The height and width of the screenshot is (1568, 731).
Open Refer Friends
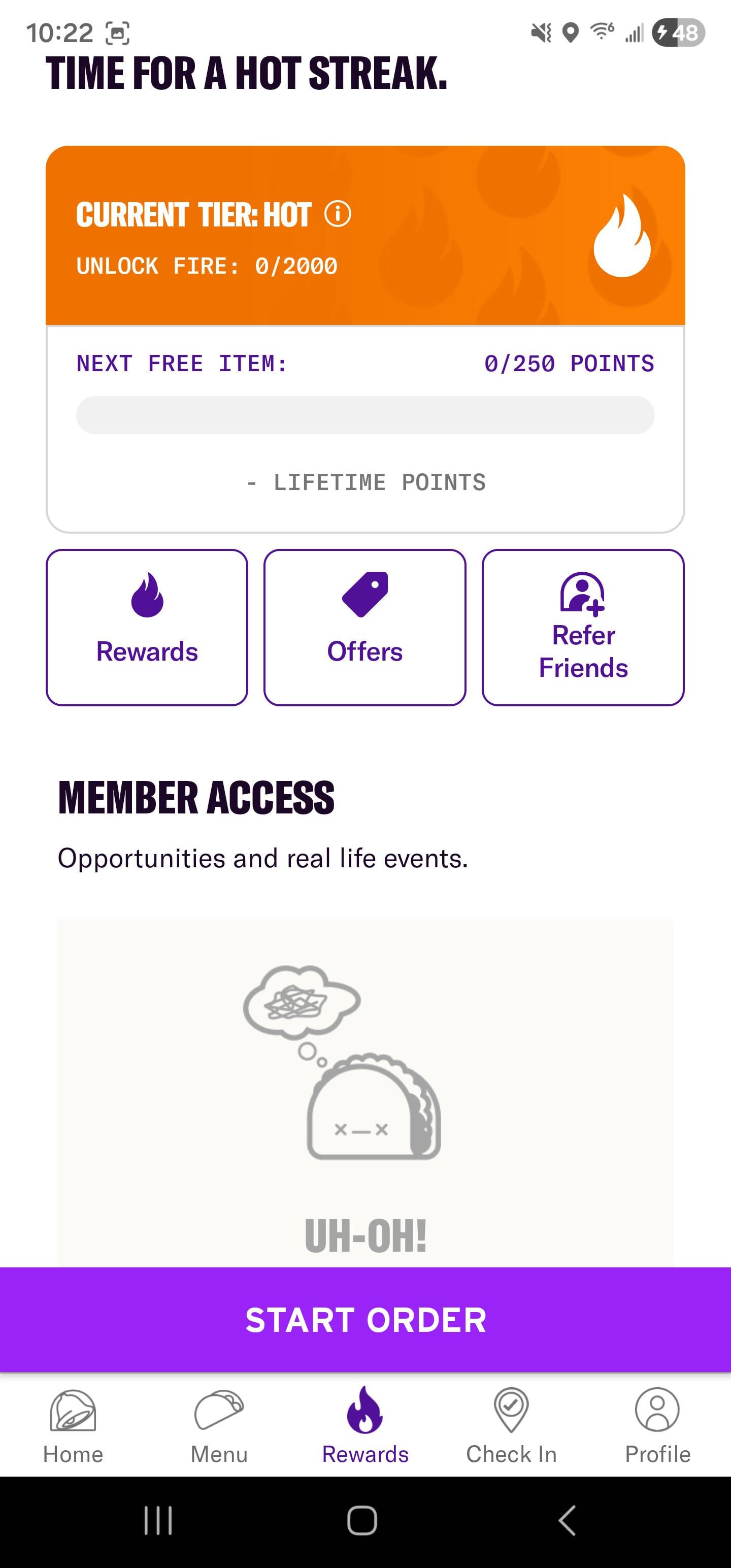point(583,627)
